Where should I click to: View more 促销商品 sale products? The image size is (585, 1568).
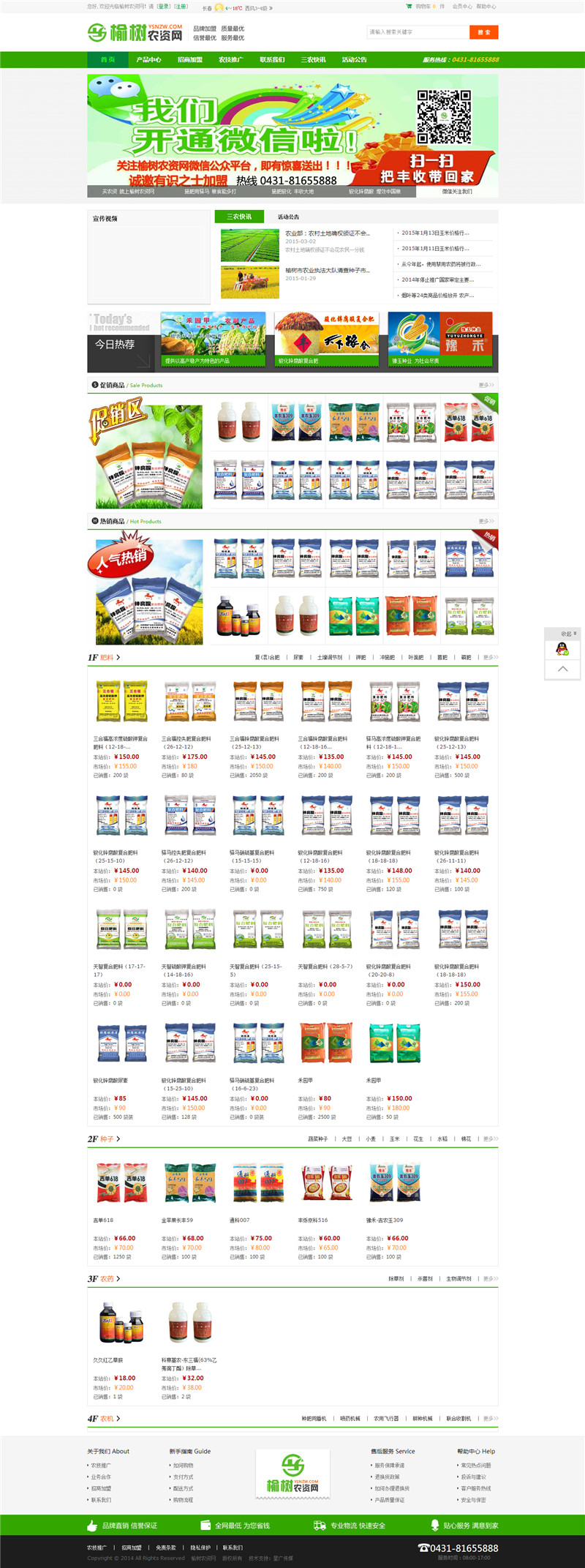coord(486,385)
